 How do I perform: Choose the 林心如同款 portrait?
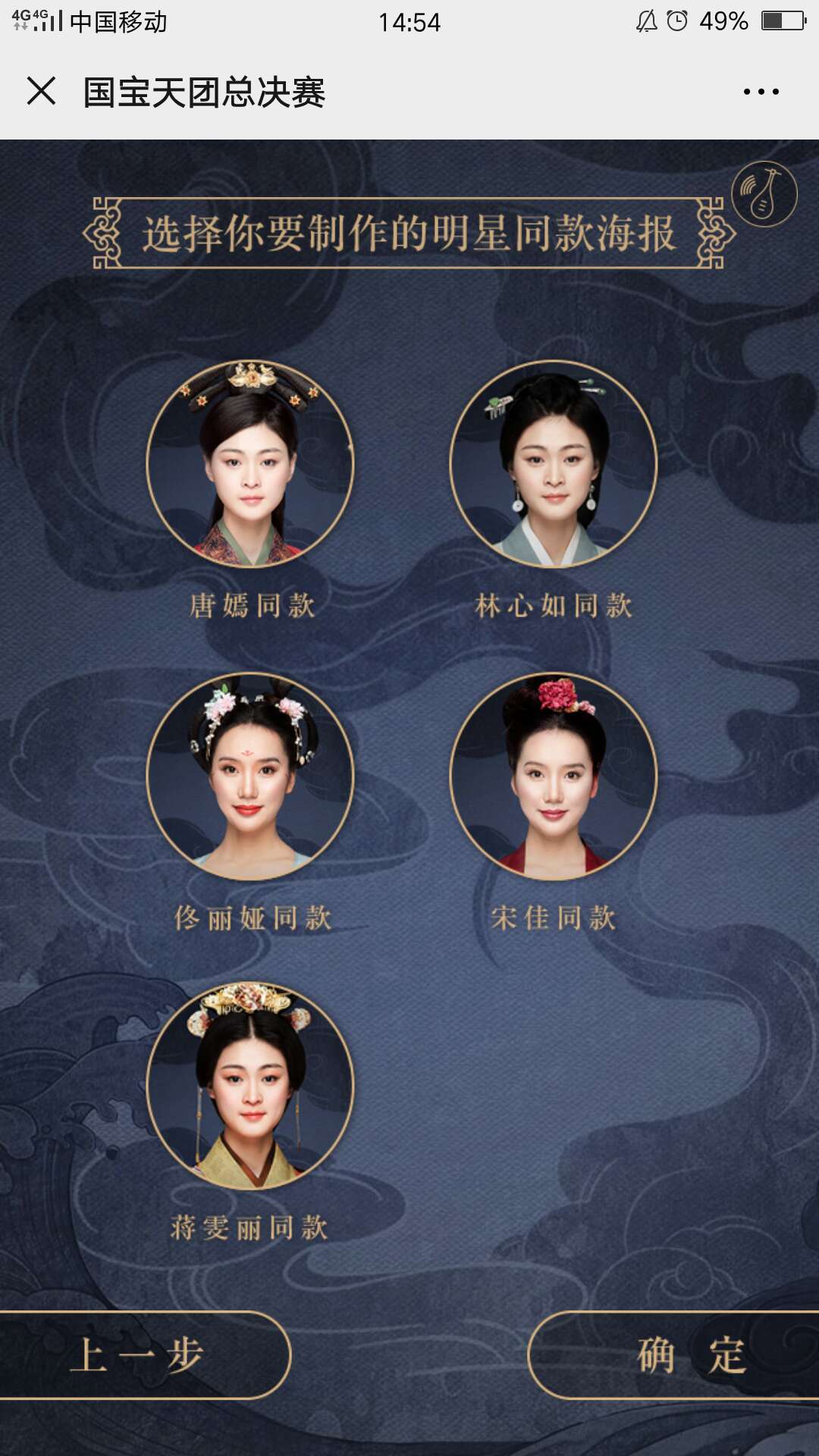pos(554,464)
